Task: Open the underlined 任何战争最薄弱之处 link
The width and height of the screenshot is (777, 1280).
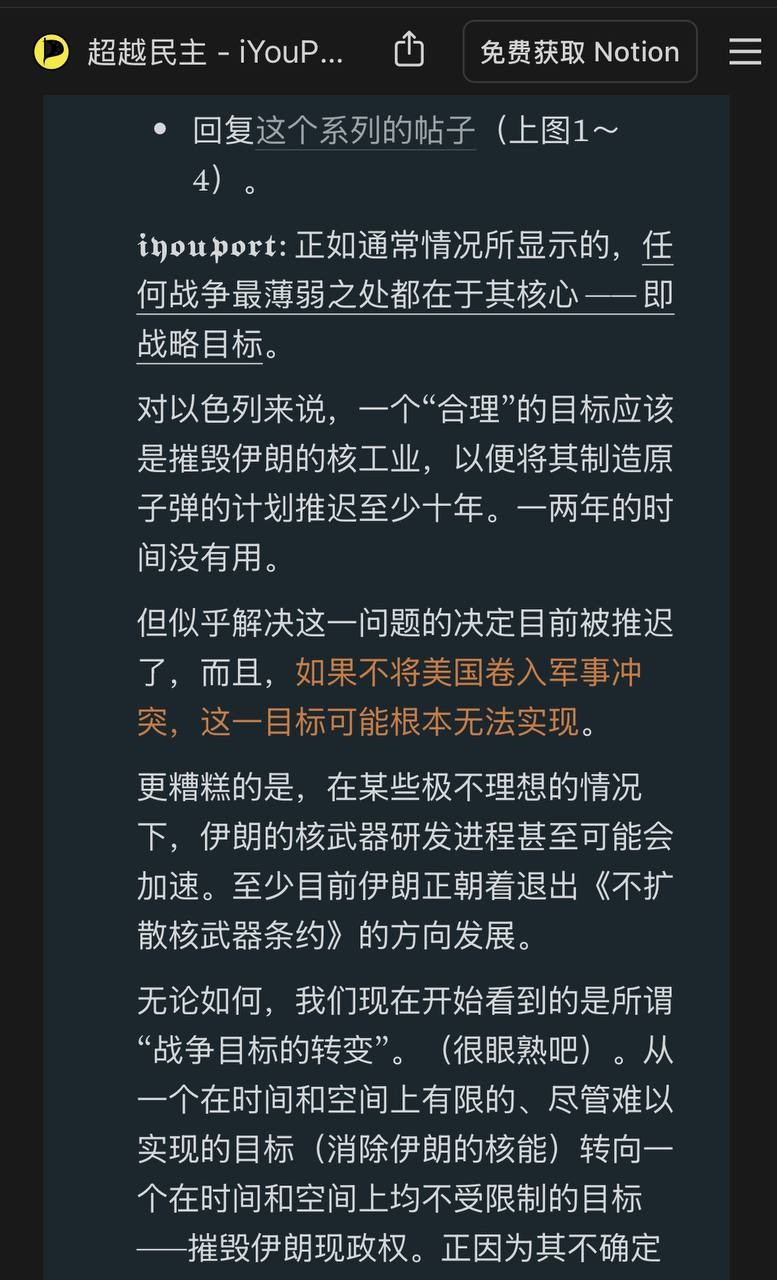Action: click(x=405, y=295)
